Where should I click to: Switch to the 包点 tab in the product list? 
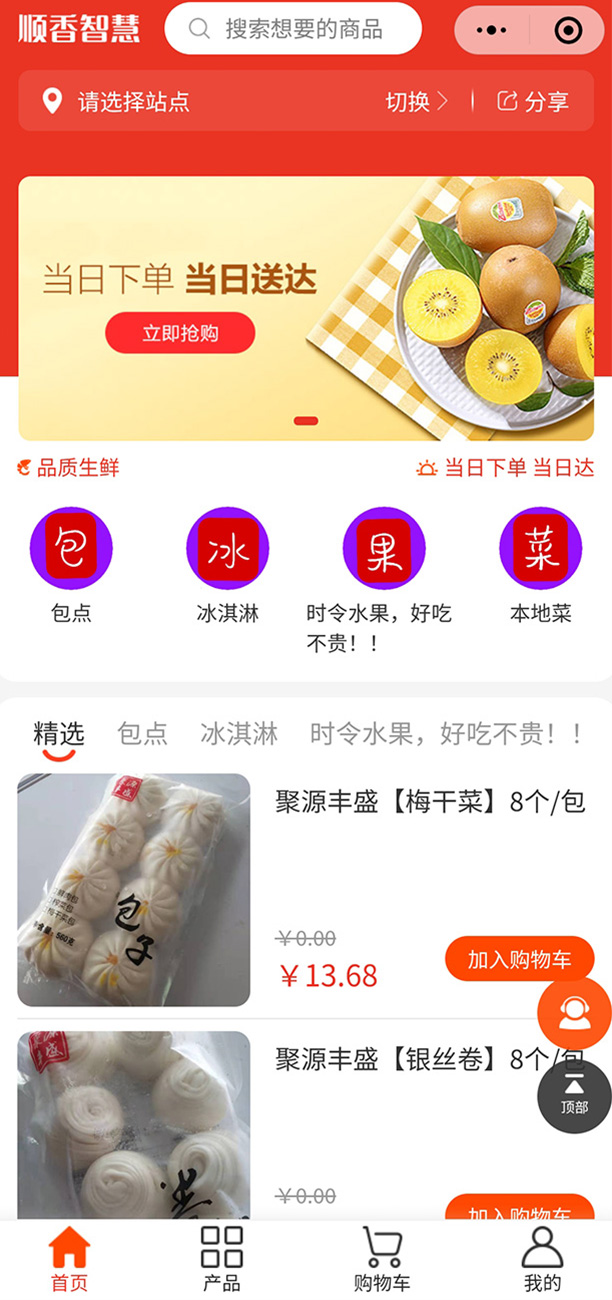142,734
